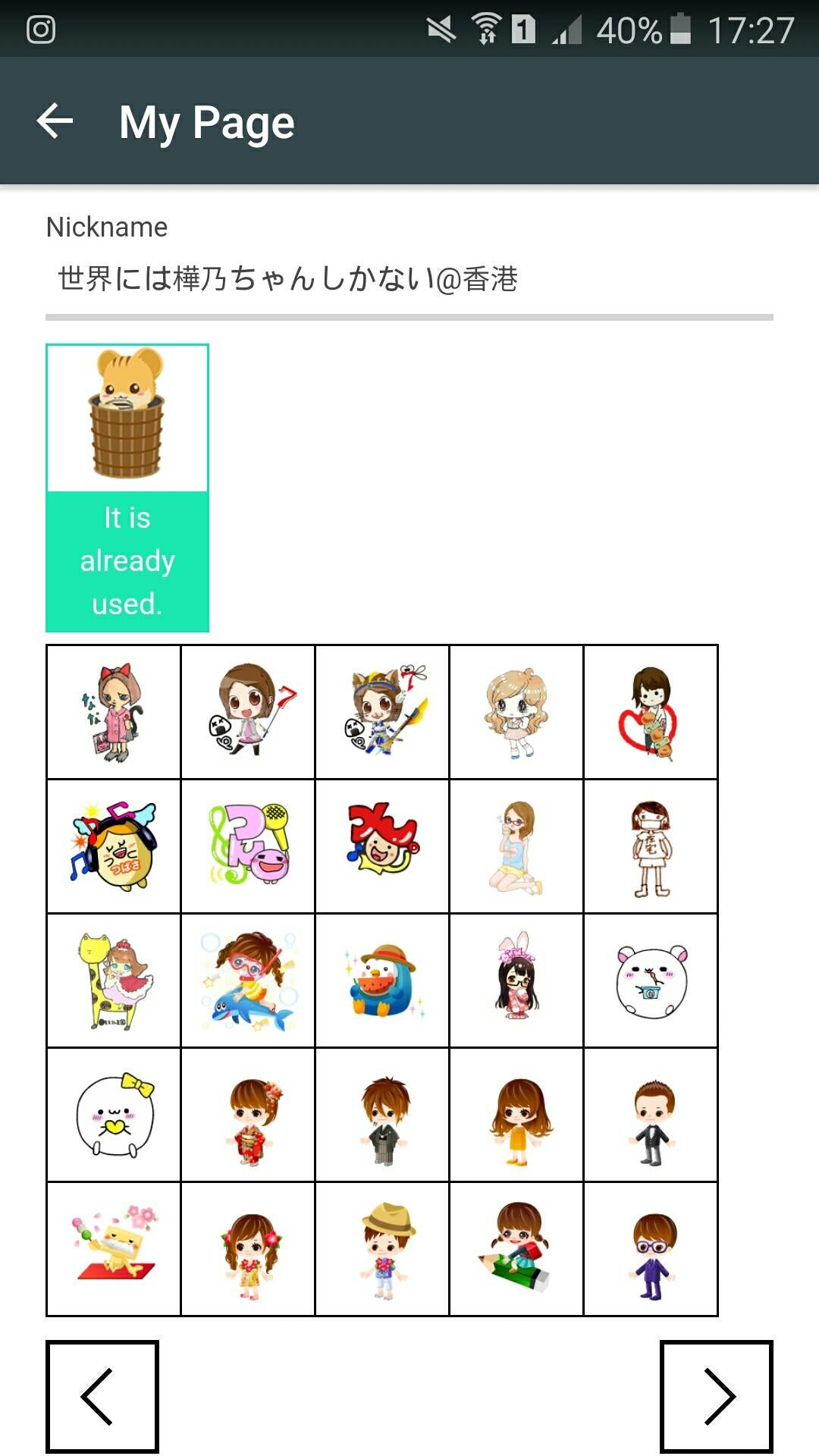This screenshot has height=1456, width=819.
Task: Choose the girl holding heart skewers avatar
Action: click(x=651, y=712)
